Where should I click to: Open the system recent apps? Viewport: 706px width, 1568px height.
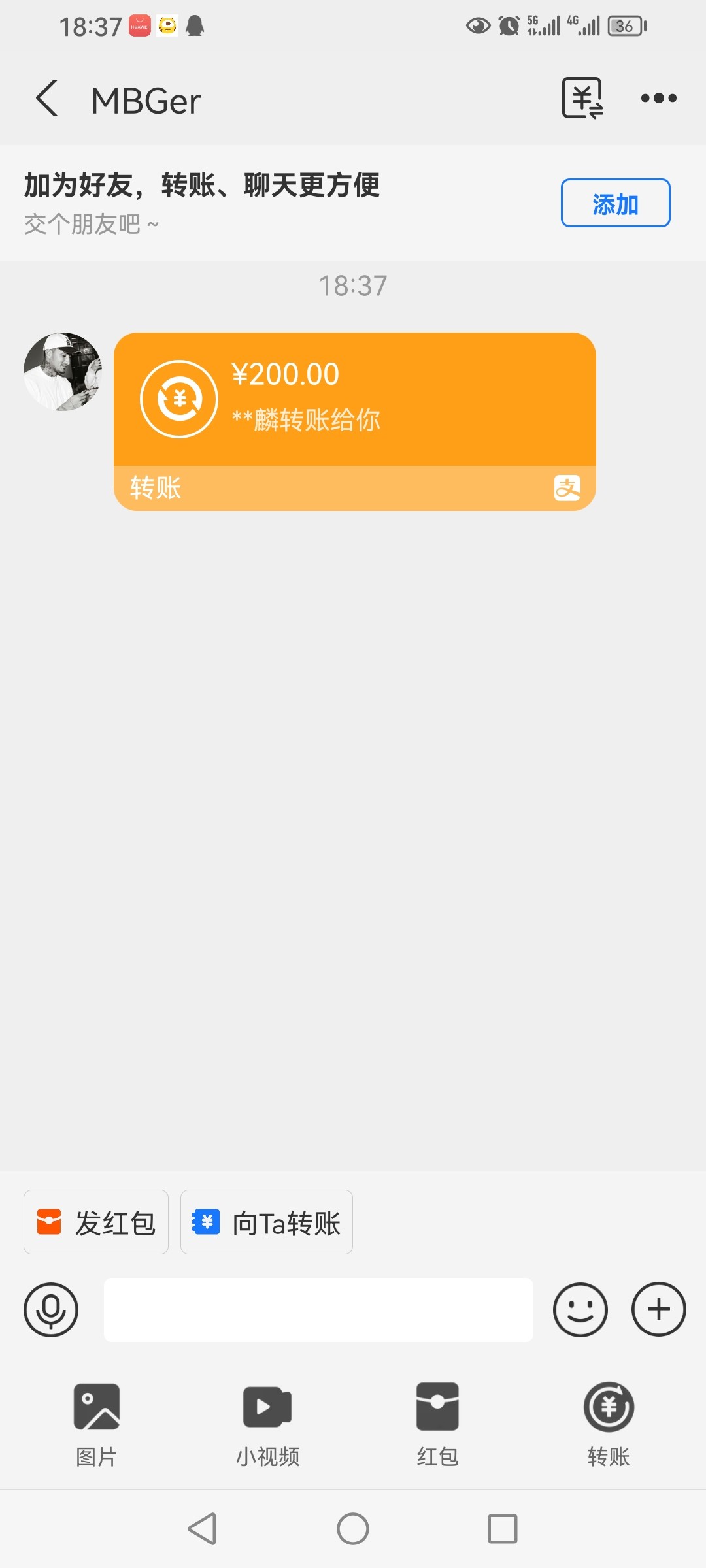tap(502, 1529)
